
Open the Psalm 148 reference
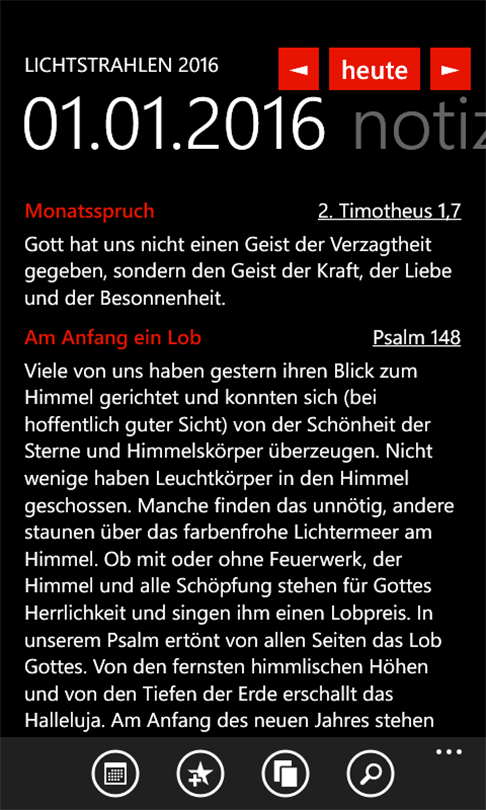click(417, 338)
